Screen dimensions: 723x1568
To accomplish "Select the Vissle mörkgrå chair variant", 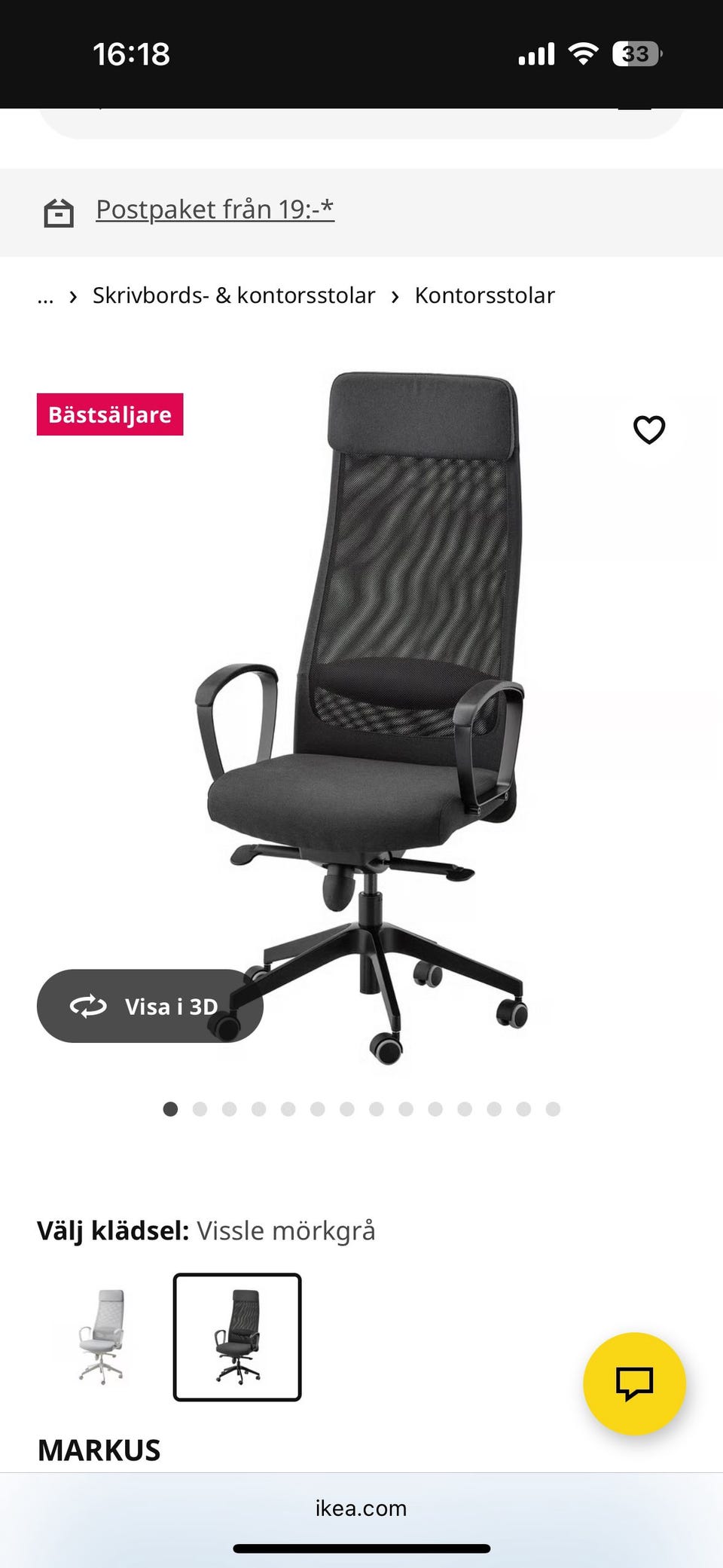I will point(237,1337).
